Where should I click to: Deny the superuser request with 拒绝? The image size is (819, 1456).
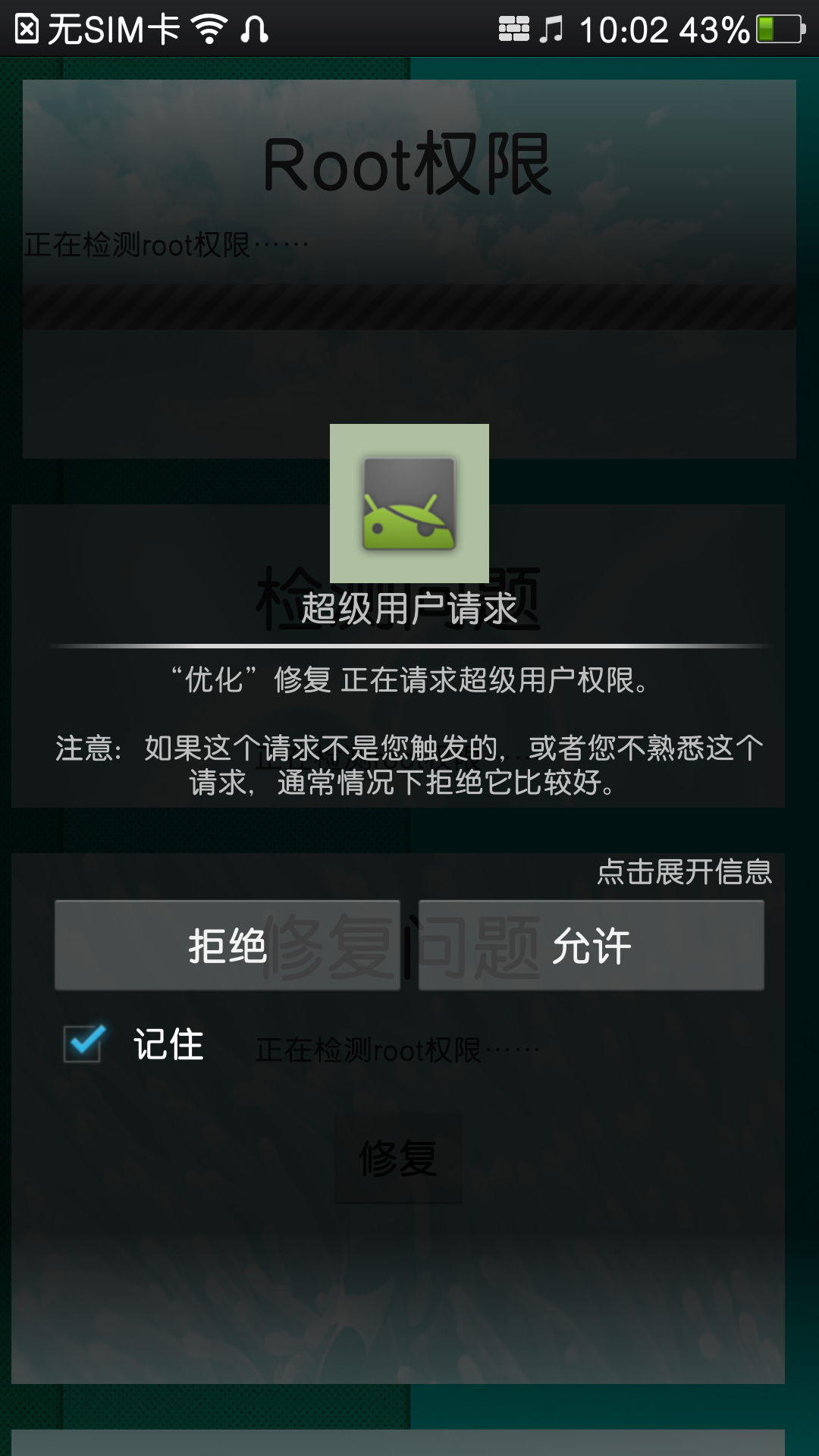227,946
